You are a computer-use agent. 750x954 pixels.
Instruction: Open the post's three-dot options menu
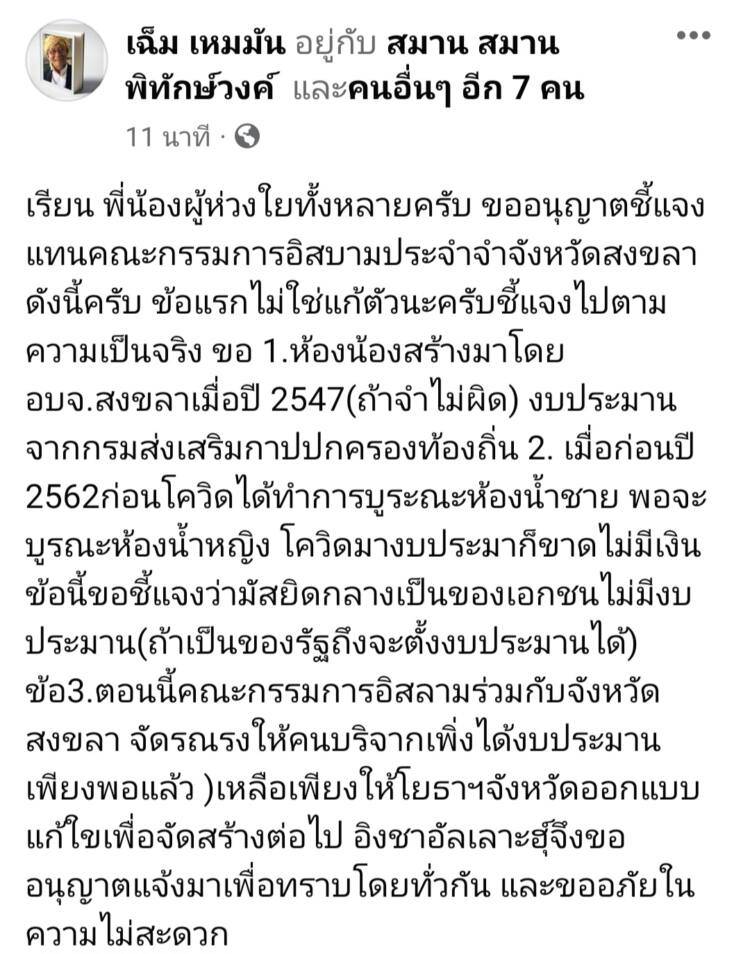click(x=693, y=35)
